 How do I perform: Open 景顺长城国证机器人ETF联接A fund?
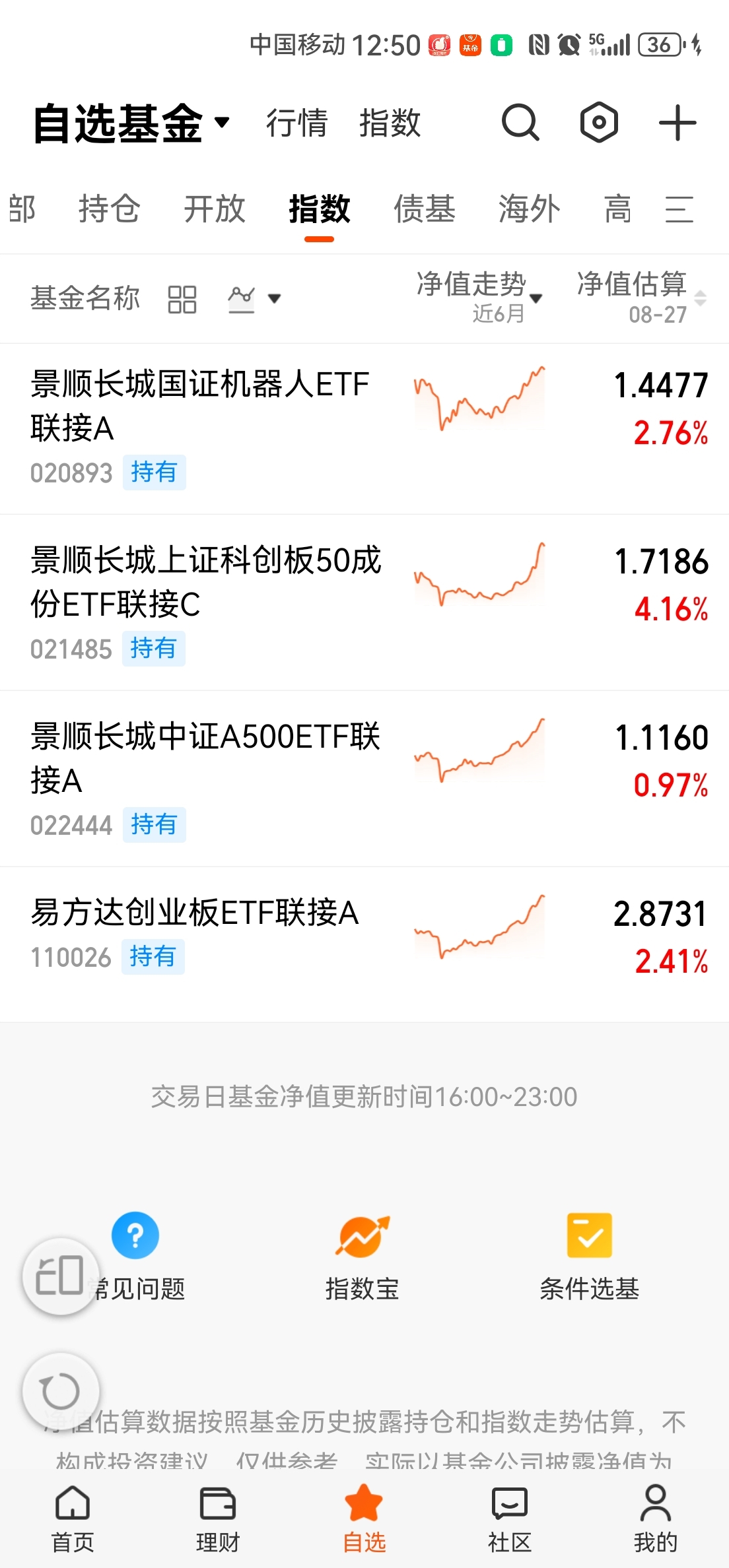364,428
